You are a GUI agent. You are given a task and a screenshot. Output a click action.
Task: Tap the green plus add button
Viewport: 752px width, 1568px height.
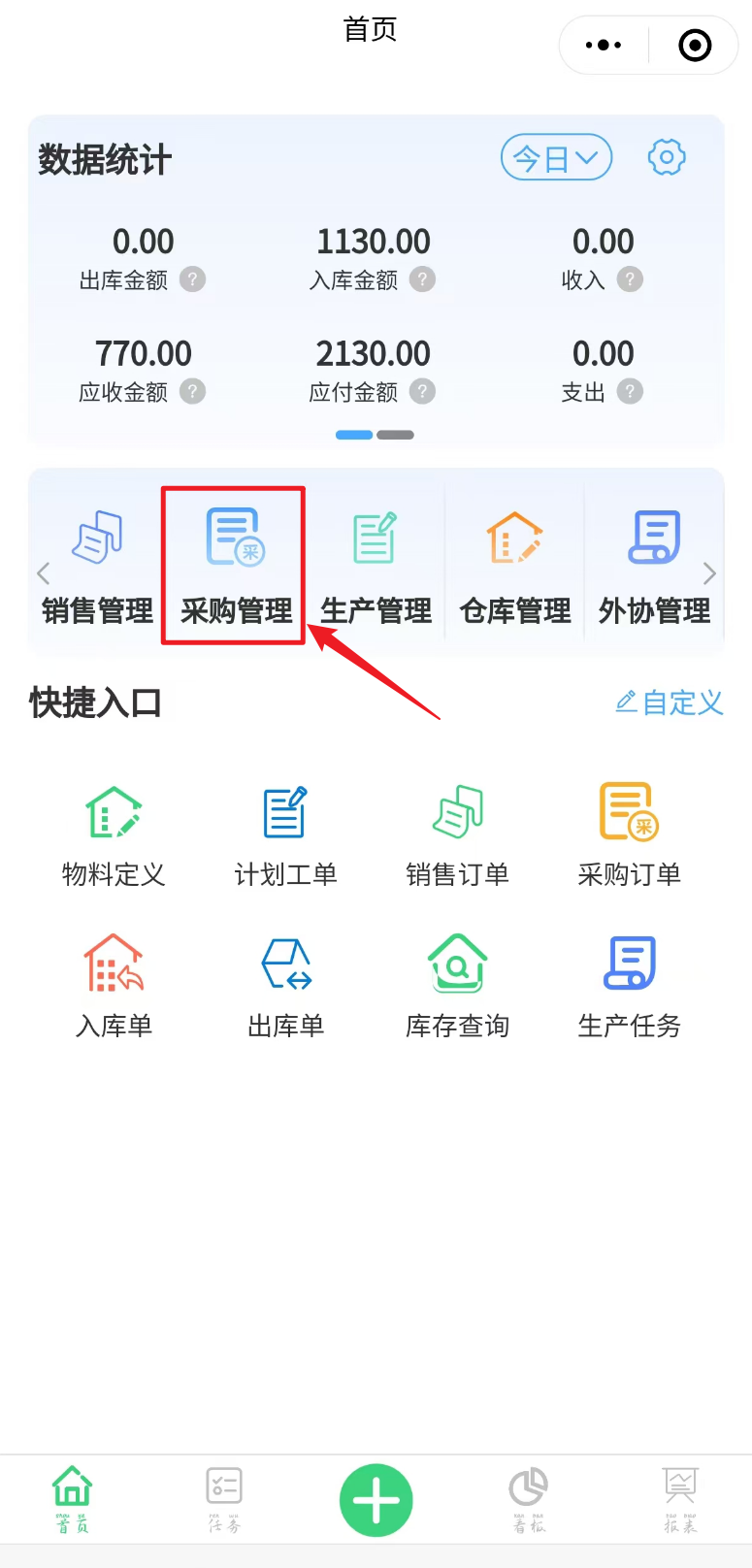pyautogui.click(x=376, y=1500)
